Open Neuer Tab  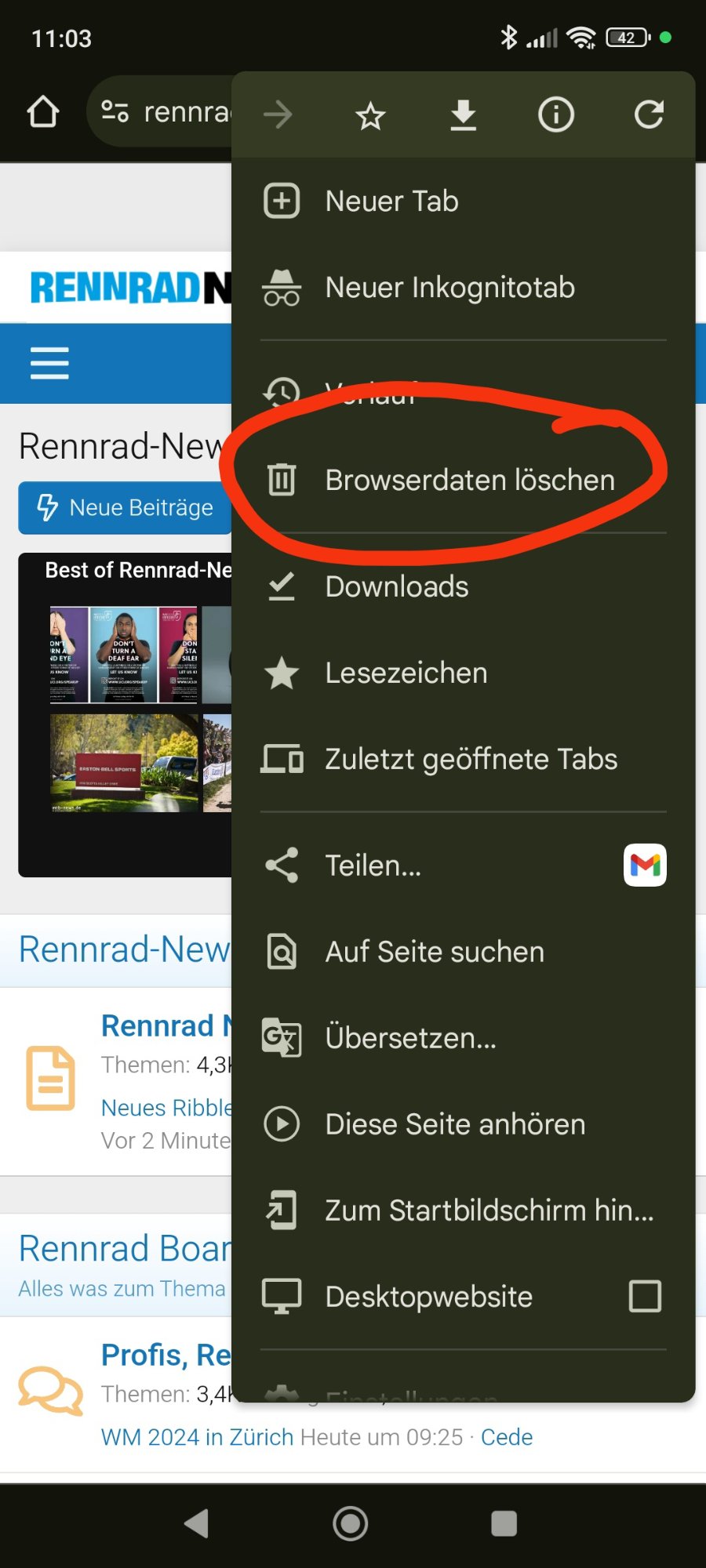click(x=392, y=201)
